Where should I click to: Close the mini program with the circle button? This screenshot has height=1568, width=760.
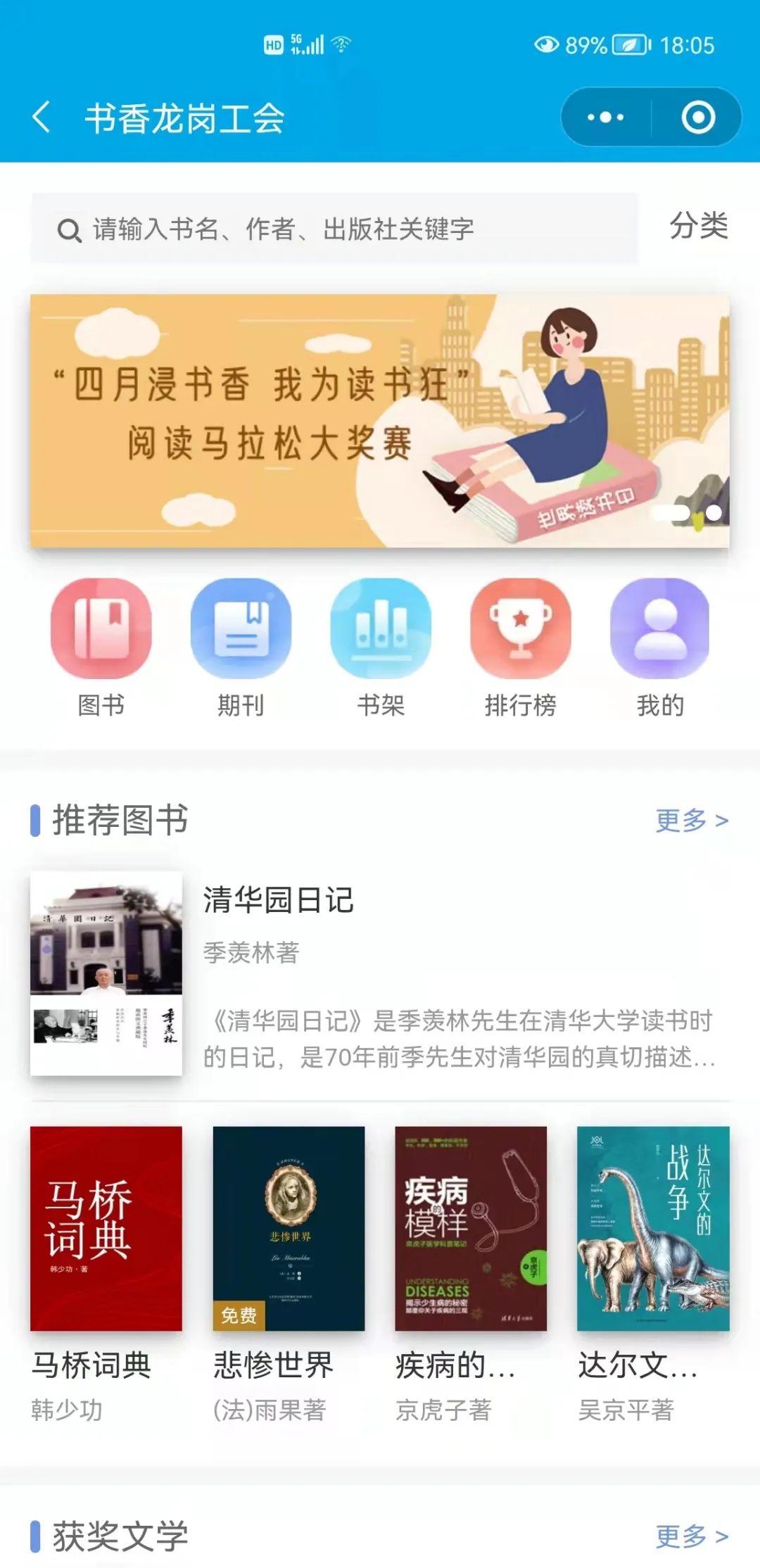(698, 117)
